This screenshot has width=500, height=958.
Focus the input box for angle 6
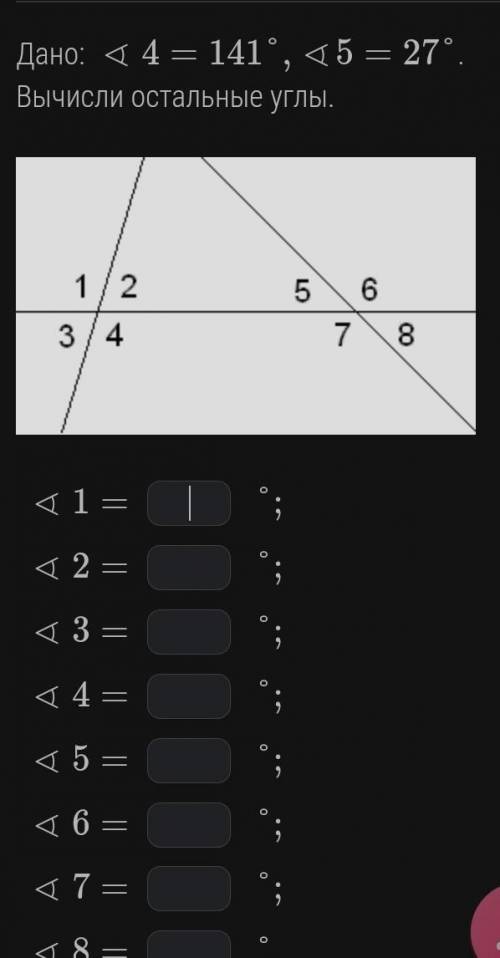189,824
